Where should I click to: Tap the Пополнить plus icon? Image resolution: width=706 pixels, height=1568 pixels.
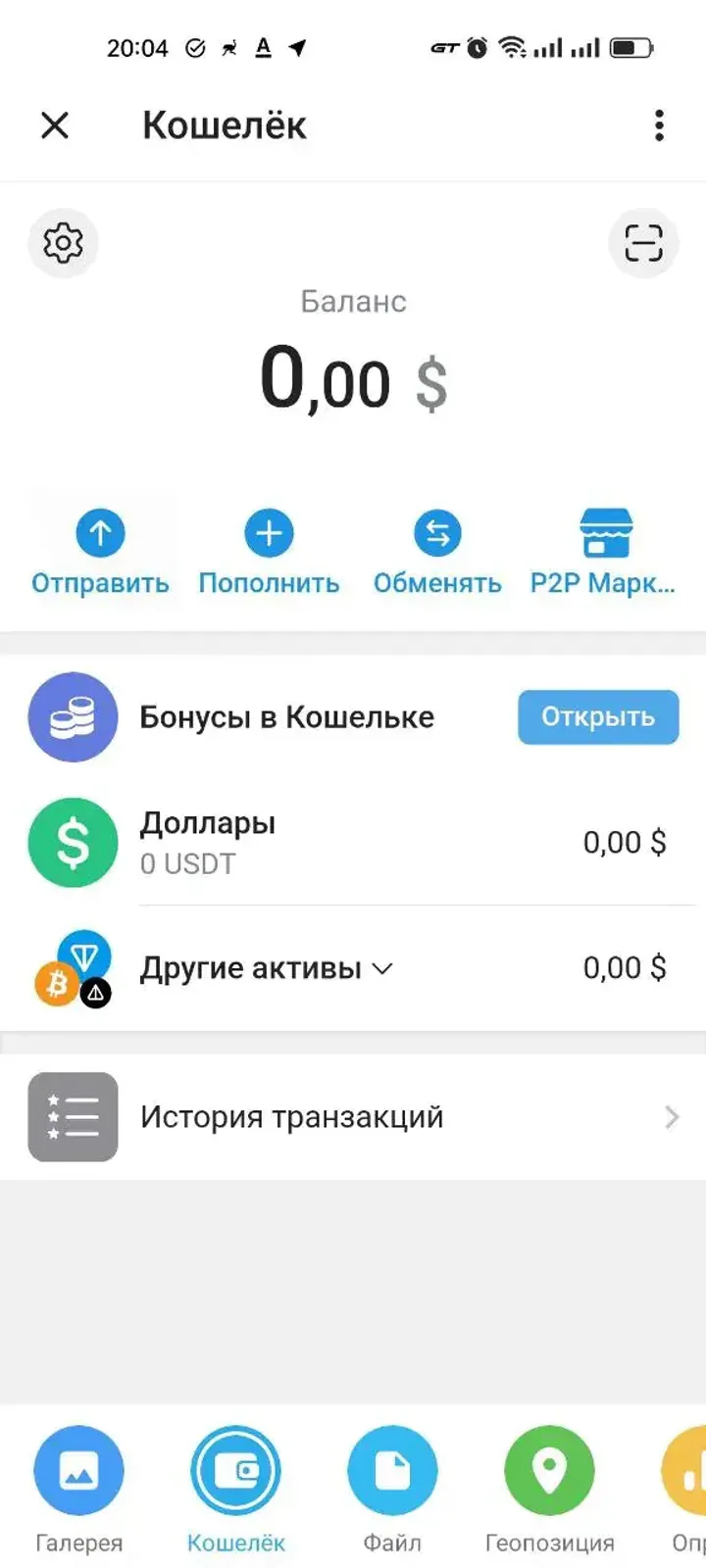pos(268,533)
